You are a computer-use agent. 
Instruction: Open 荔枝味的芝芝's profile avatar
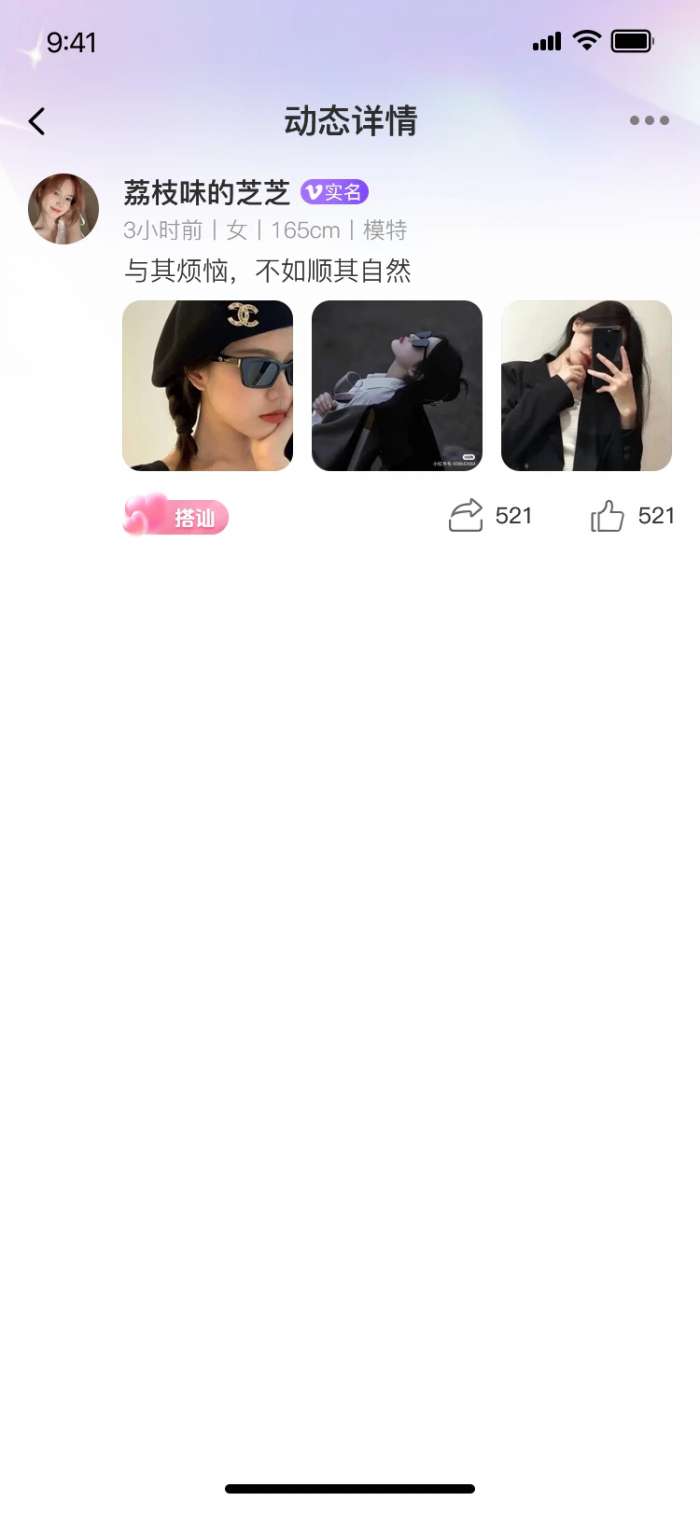[x=63, y=209]
